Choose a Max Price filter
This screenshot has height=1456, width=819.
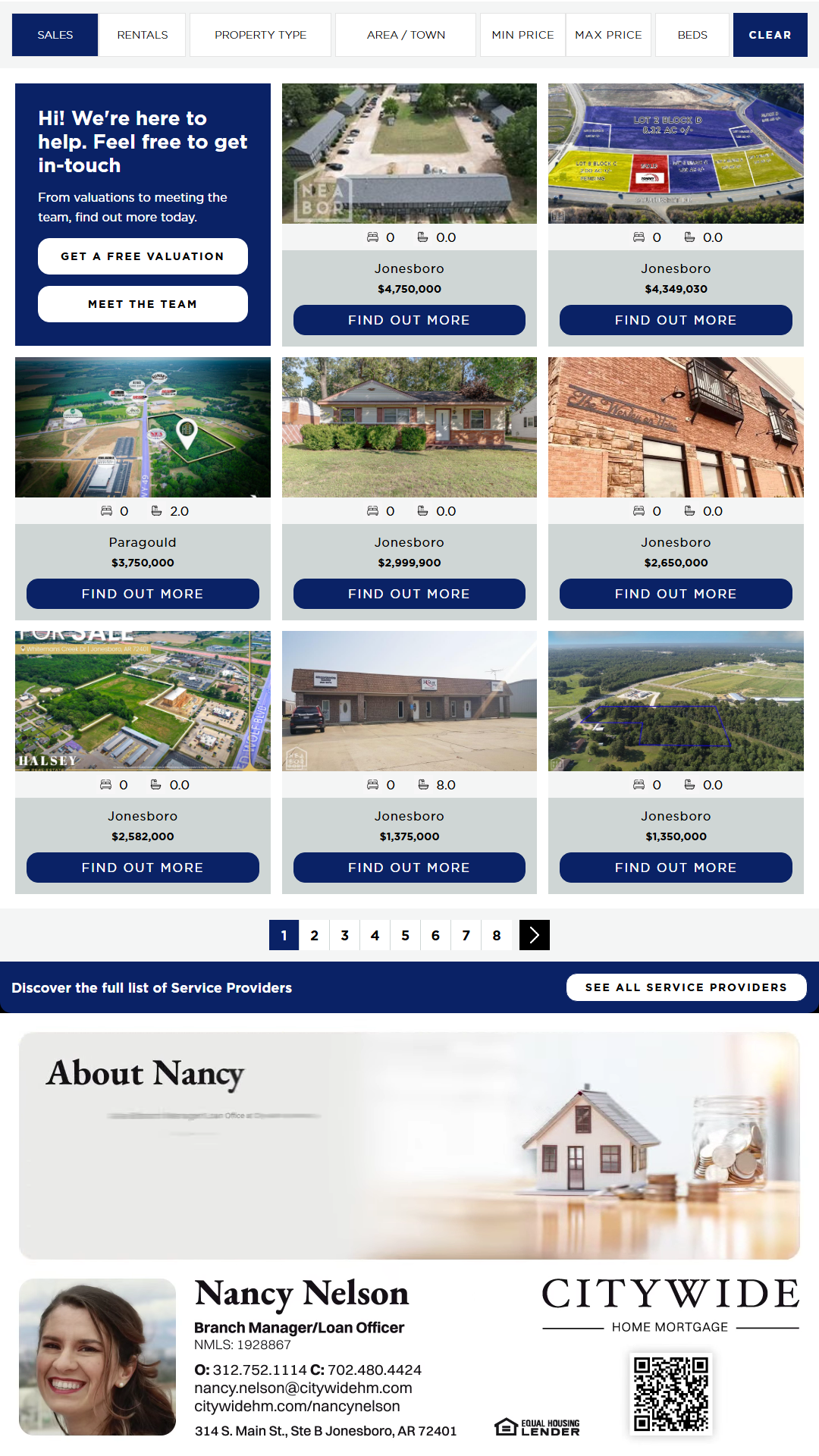[608, 35]
